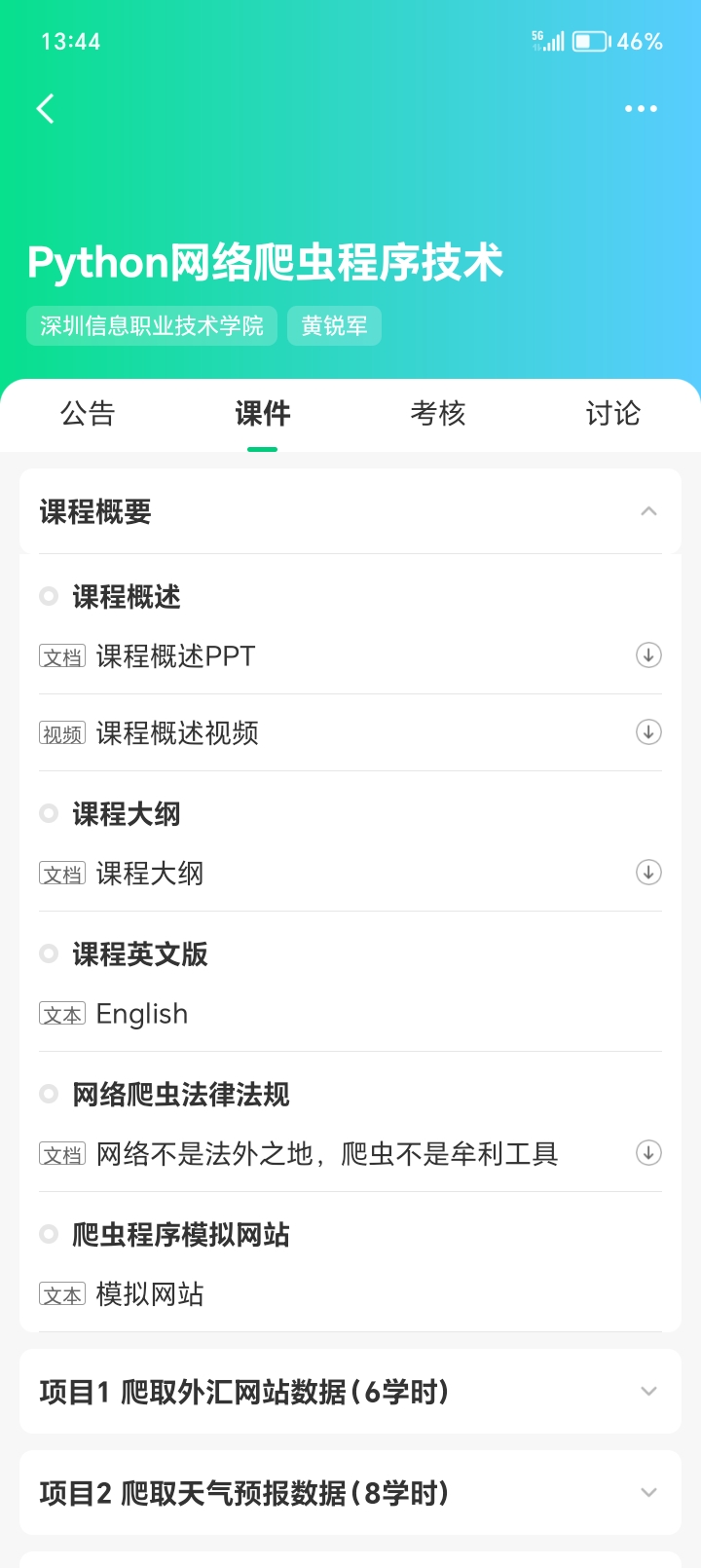Download the 课程大纲 document
This screenshot has width=701, height=1568.
[x=648, y=872]
